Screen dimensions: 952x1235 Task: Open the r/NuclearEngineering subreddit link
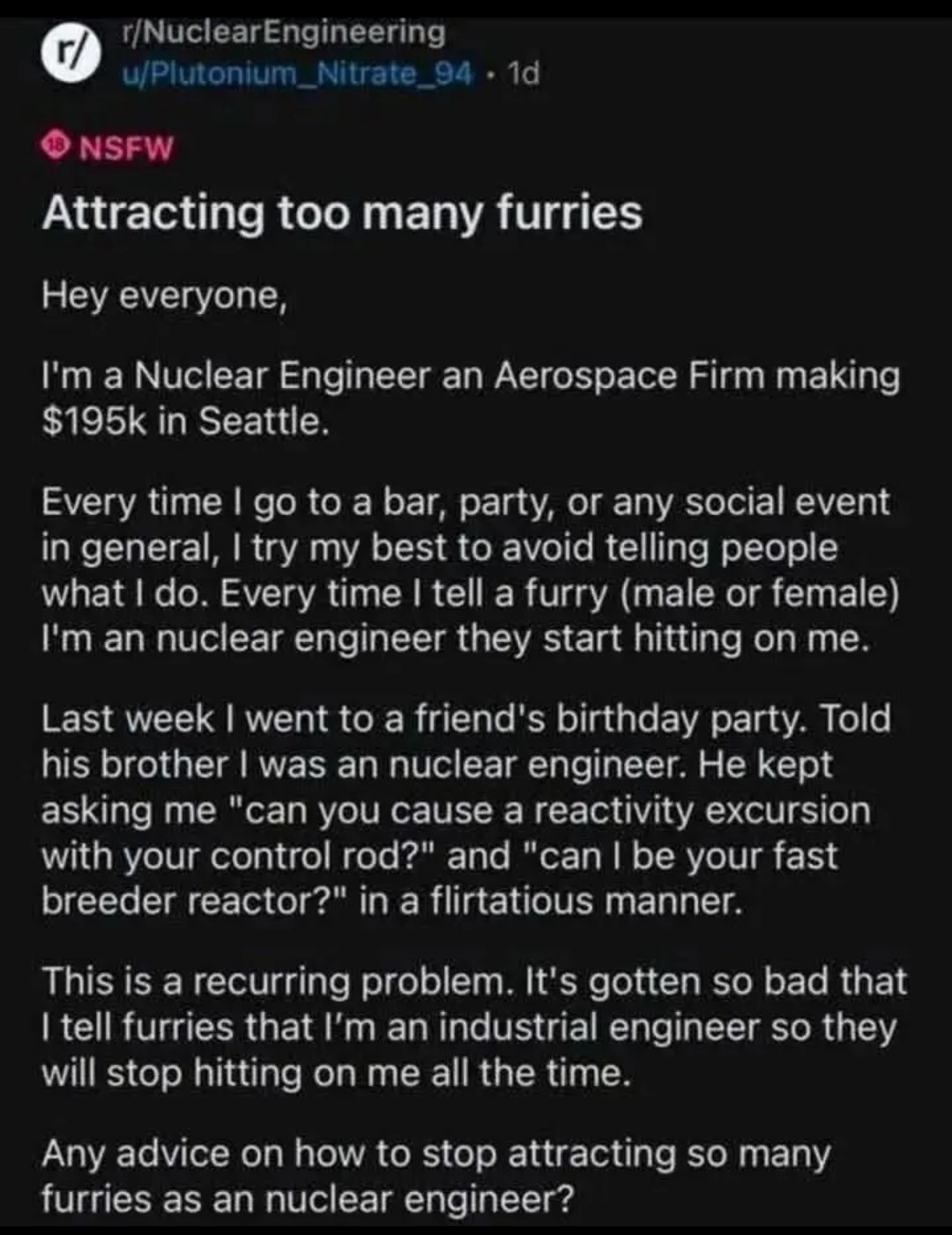click(283, 33)
